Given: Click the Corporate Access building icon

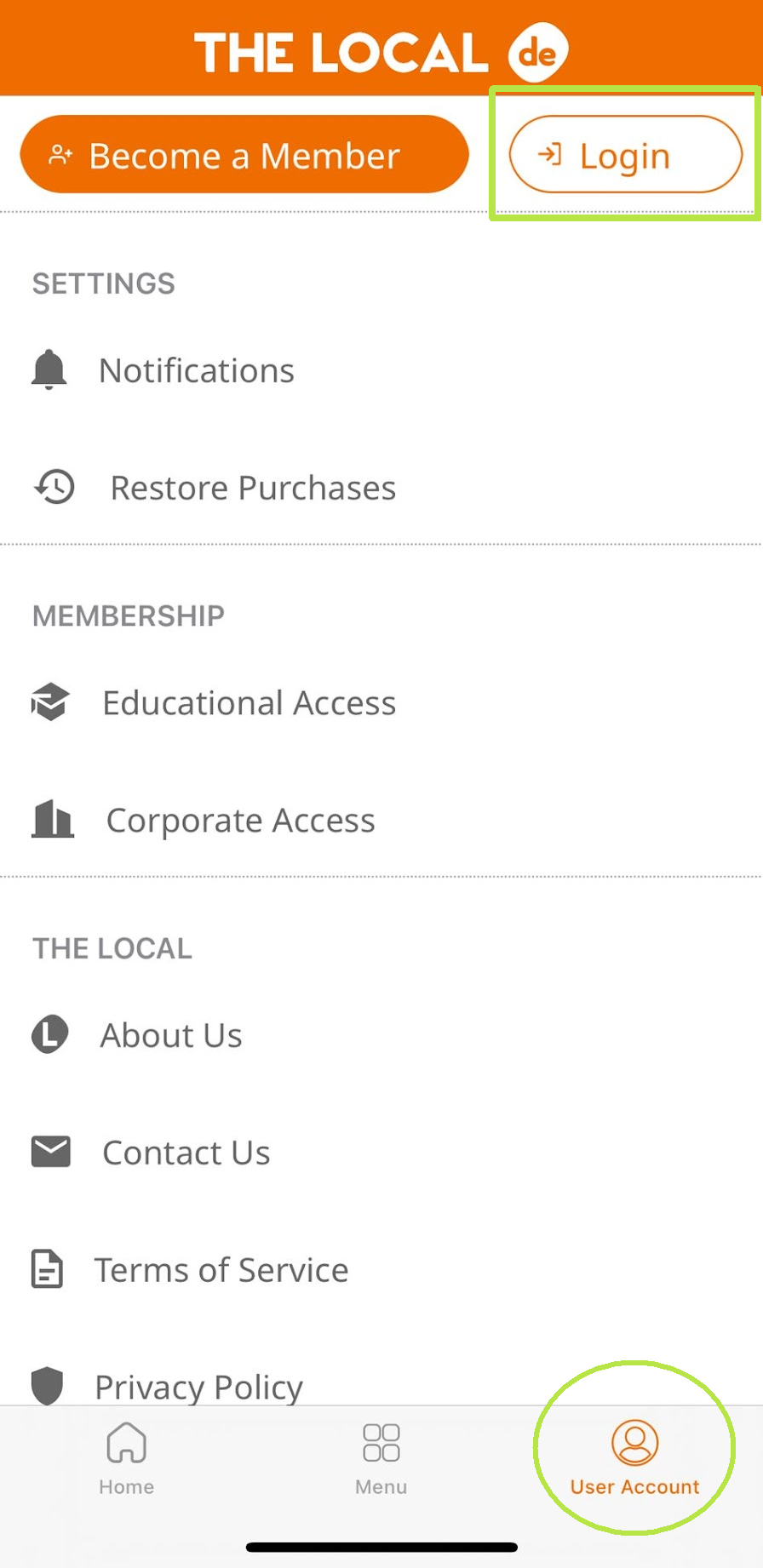Looking at the screenshot, I should click(51, 819).
